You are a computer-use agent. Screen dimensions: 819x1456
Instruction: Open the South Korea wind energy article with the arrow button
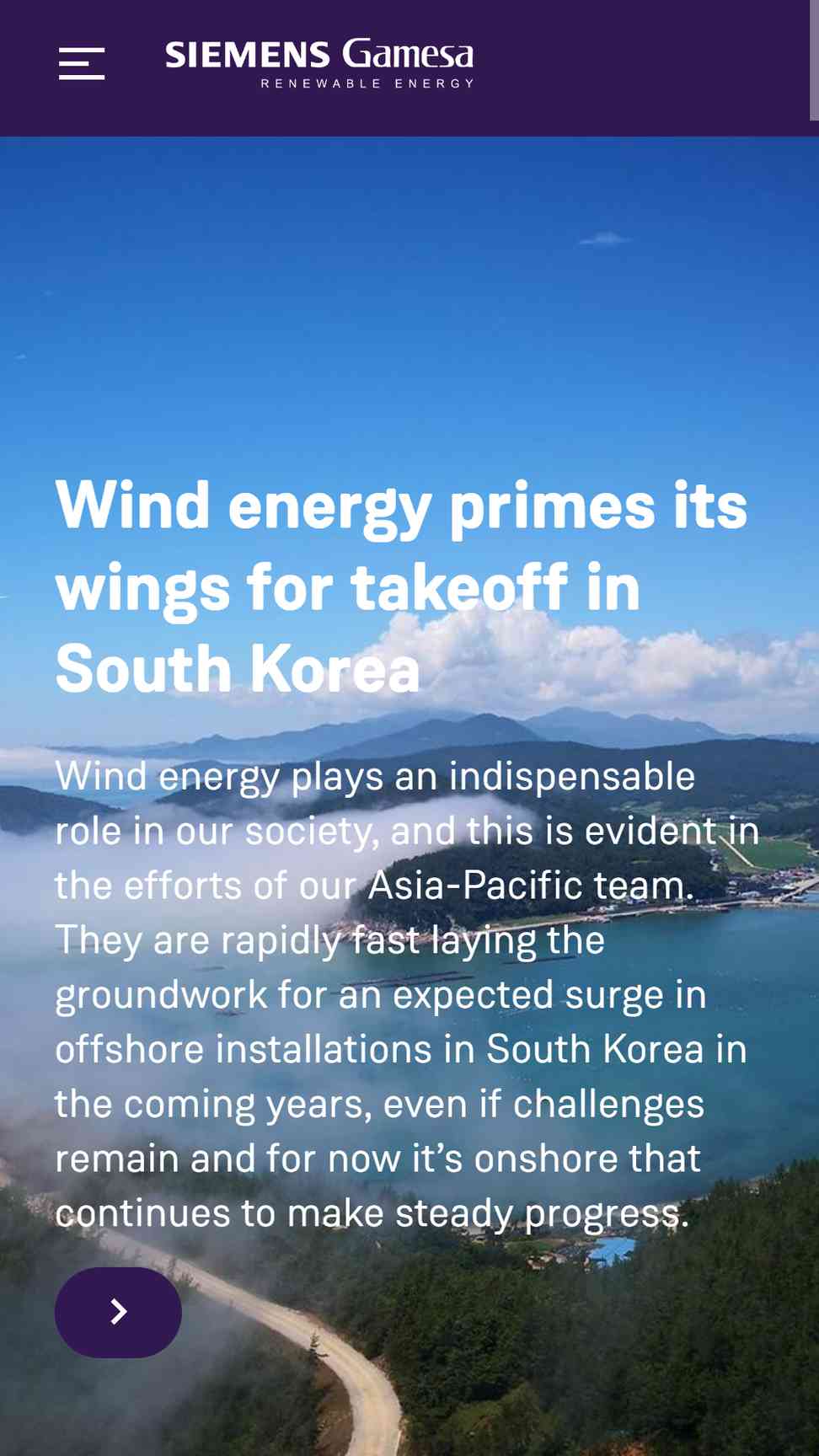coord(118,1312)
